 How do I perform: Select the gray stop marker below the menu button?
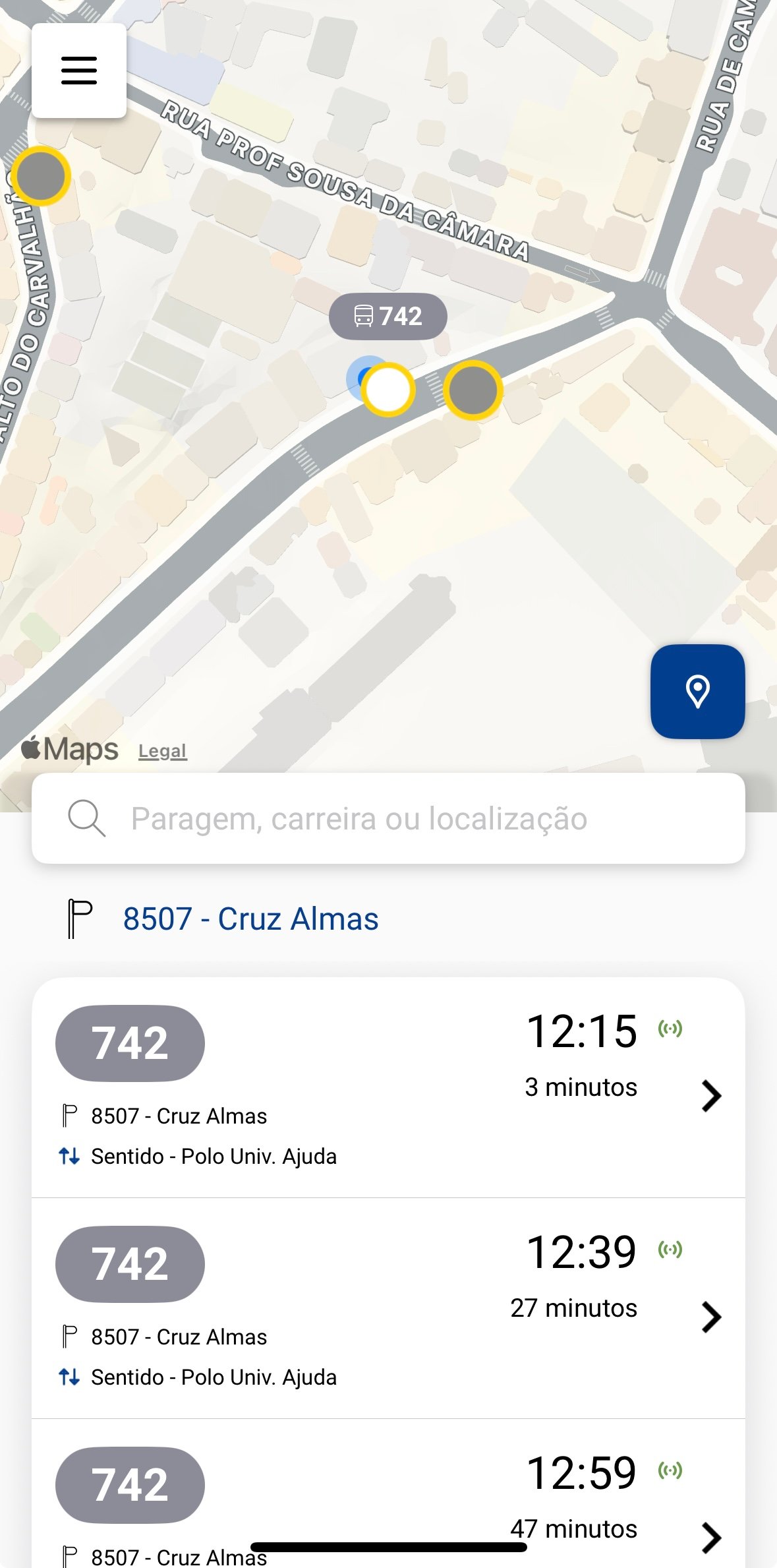[x=41, y=176]
